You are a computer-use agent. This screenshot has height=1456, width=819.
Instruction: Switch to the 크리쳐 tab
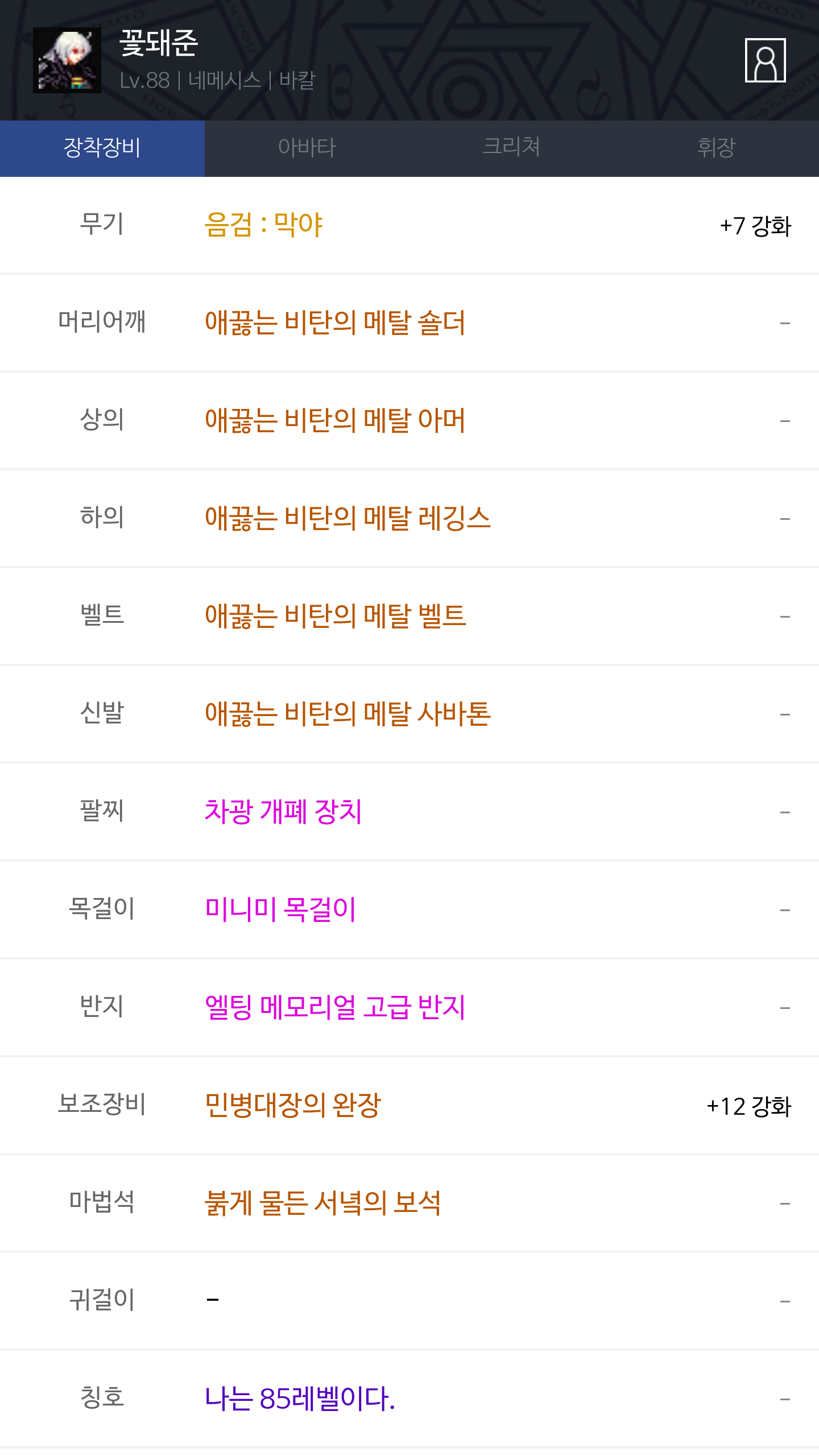tap(512, 148)
